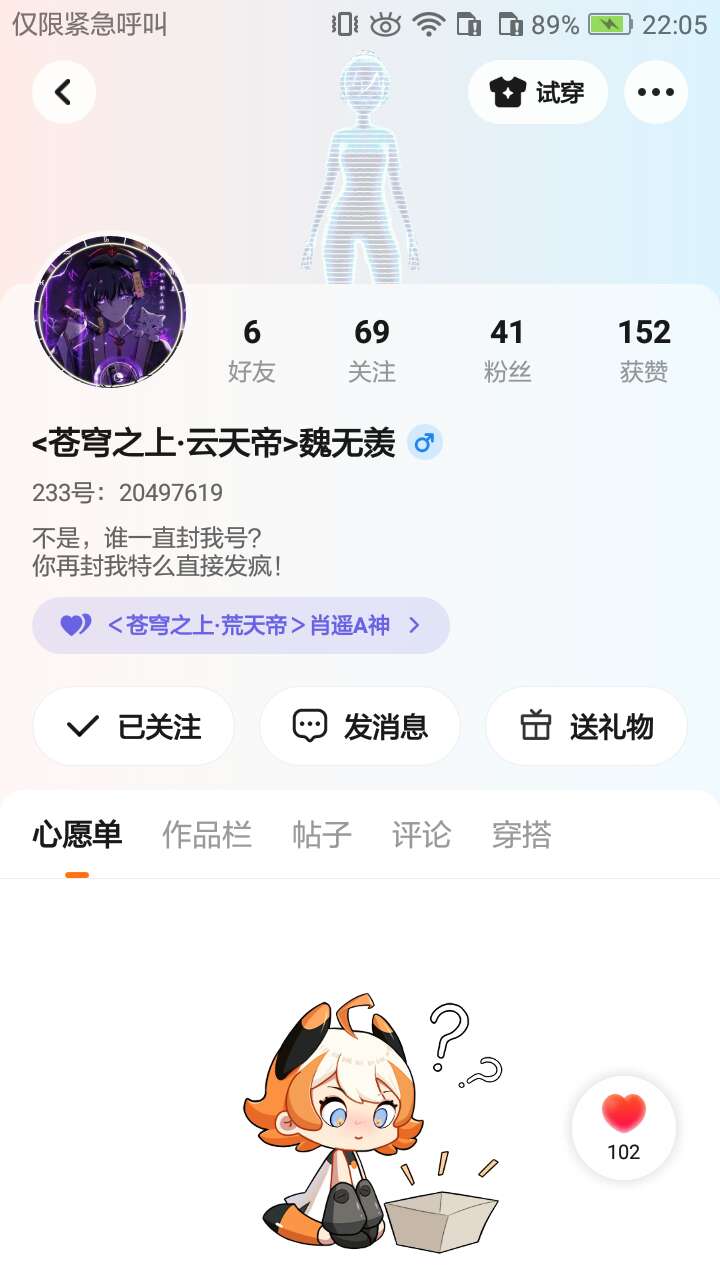Open the partner chip 肖遥A神
This screenshot has width=720, height=1280.
[x=241, y=626]
